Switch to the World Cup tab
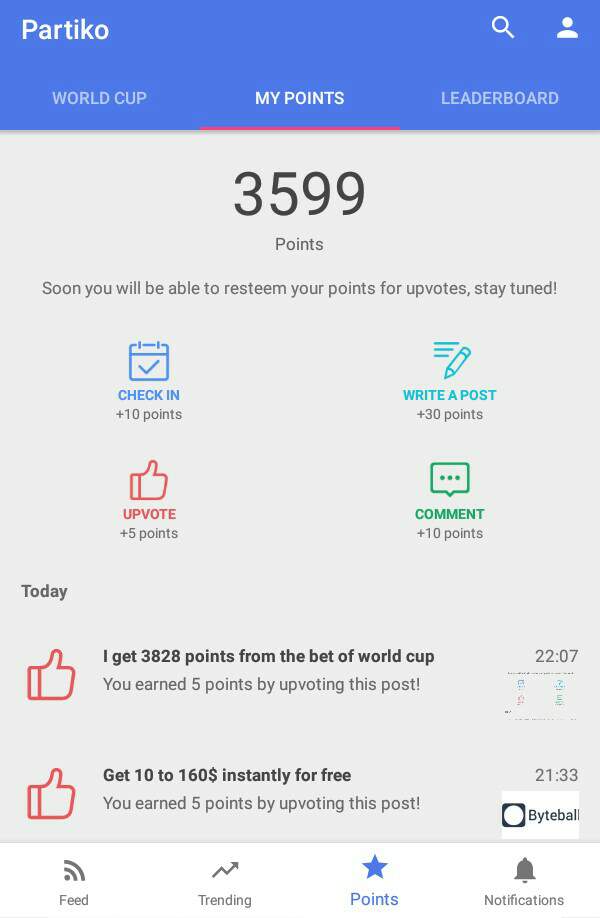600x918 pixels. point(99,98)
